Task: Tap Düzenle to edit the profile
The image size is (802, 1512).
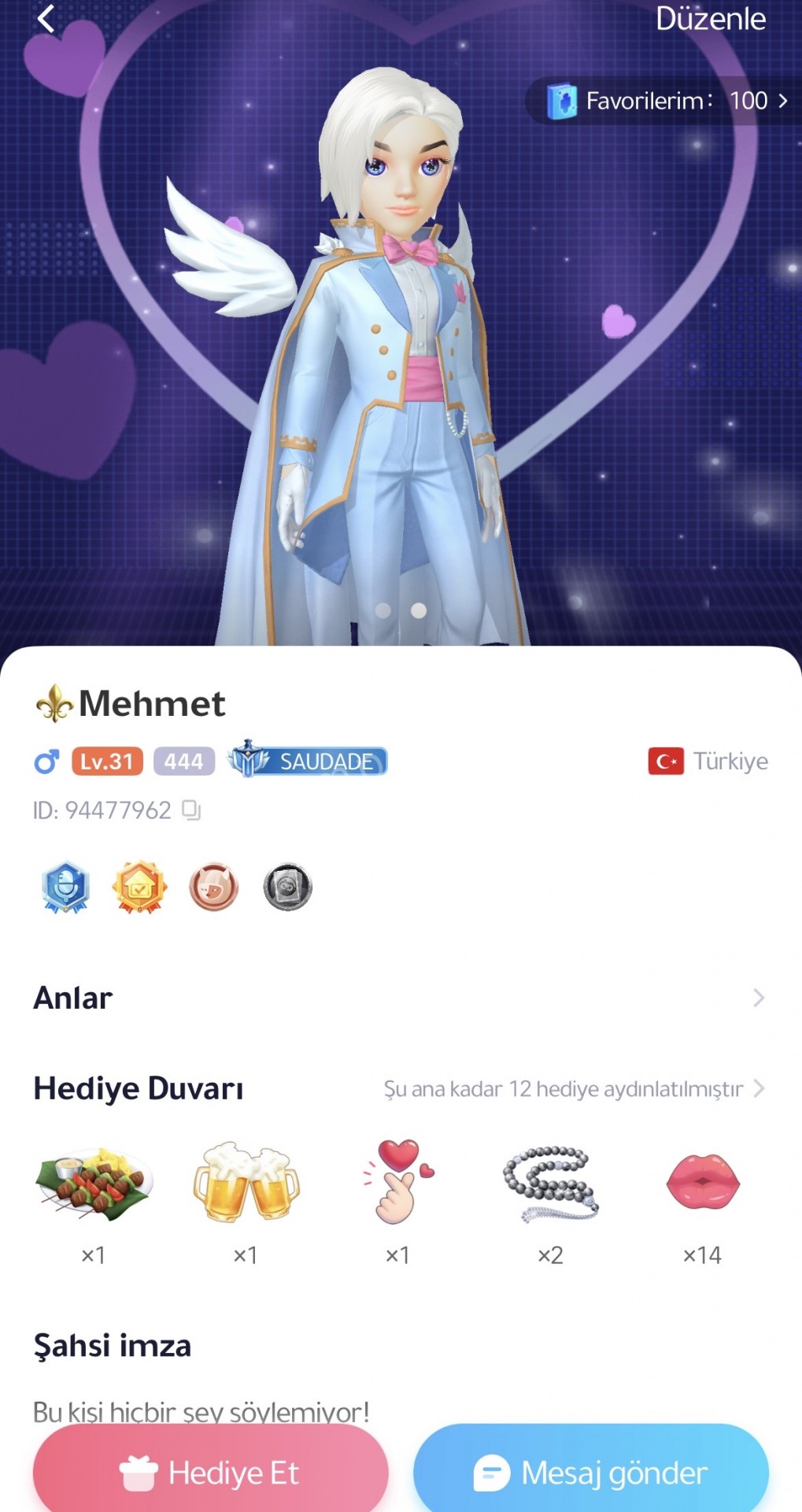Action: pyautogui.click(x=710, y=19)
